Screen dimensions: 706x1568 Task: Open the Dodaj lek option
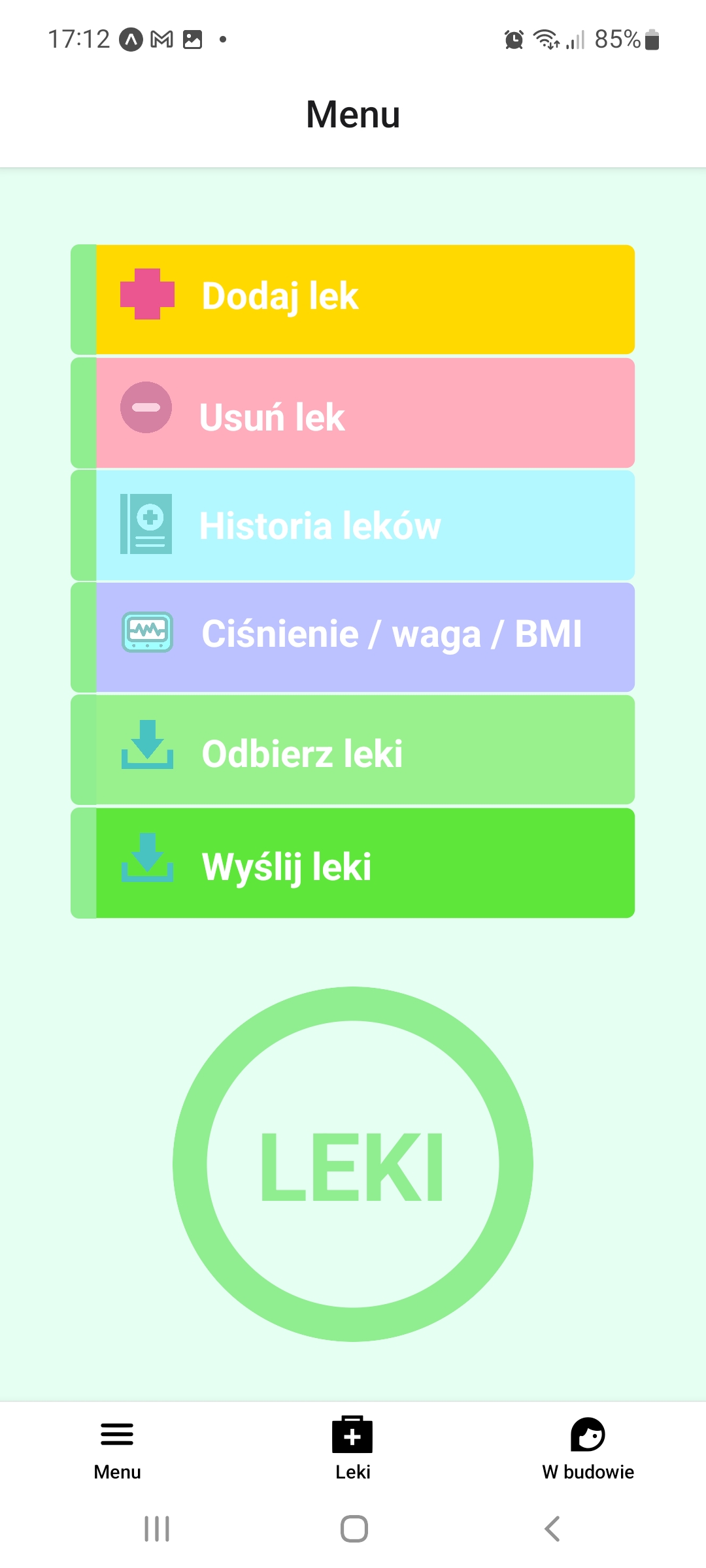click(x=353, y=299)
